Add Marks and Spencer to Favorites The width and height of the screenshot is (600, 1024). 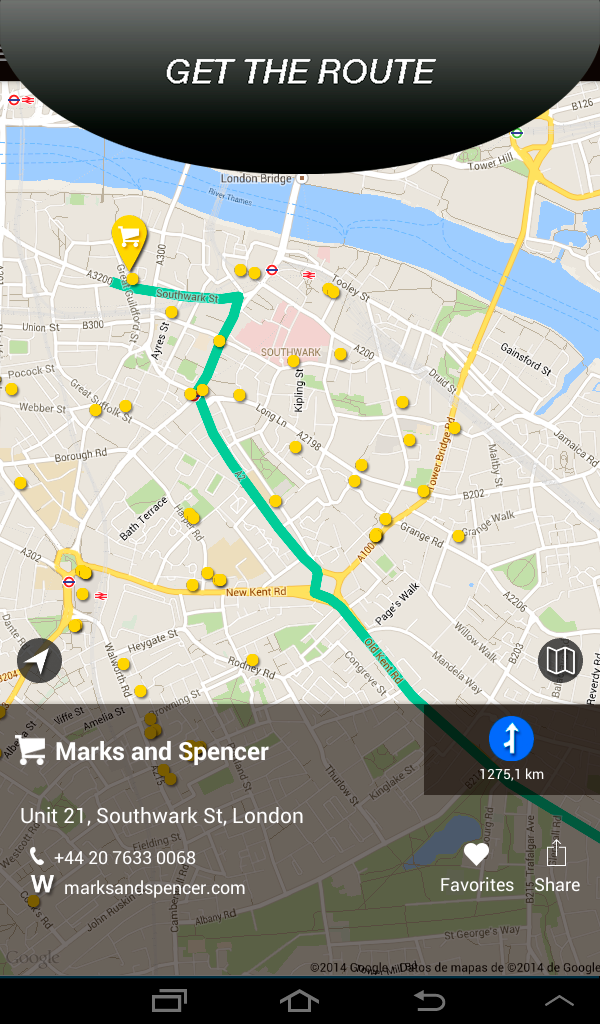click(477, 866)
